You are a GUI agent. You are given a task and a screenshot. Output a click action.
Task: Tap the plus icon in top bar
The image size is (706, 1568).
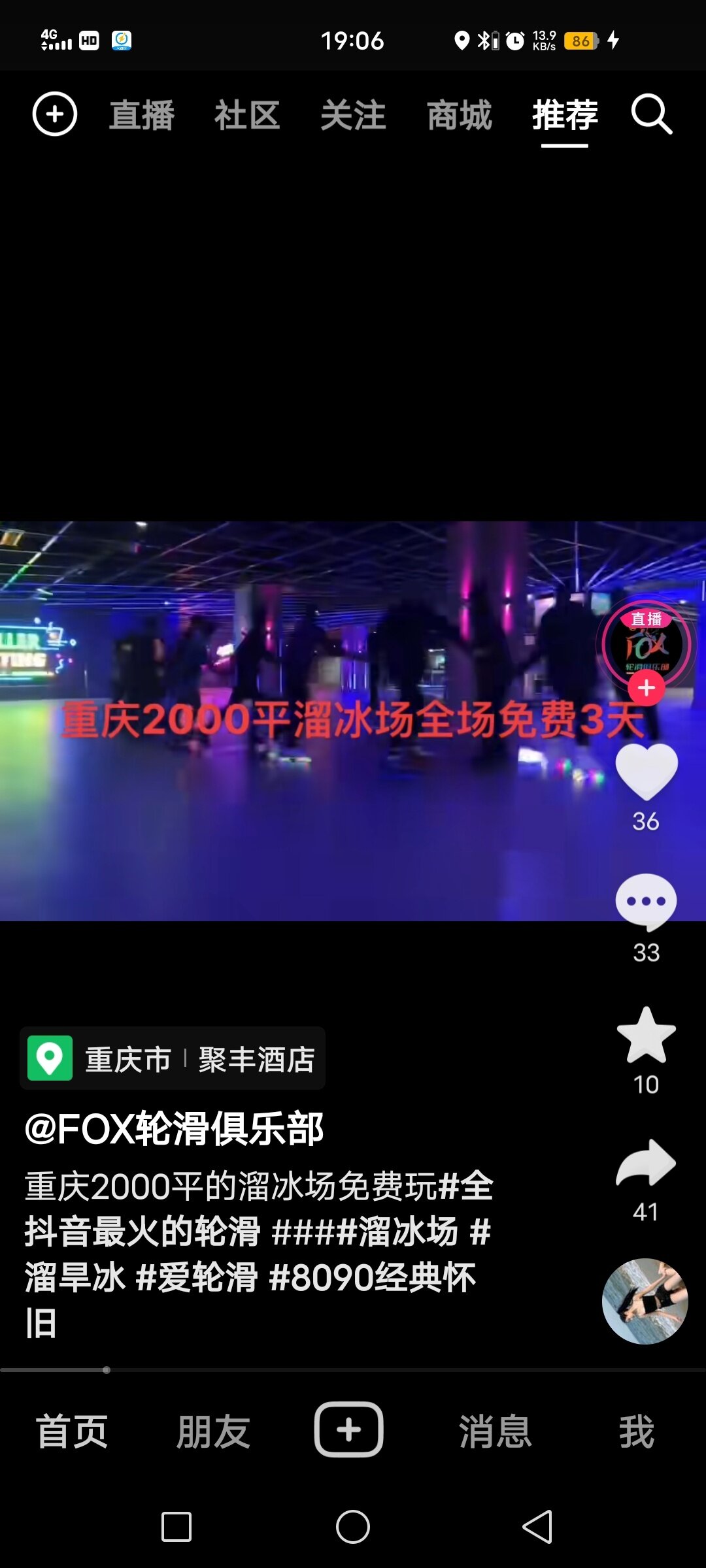[55, 114]
